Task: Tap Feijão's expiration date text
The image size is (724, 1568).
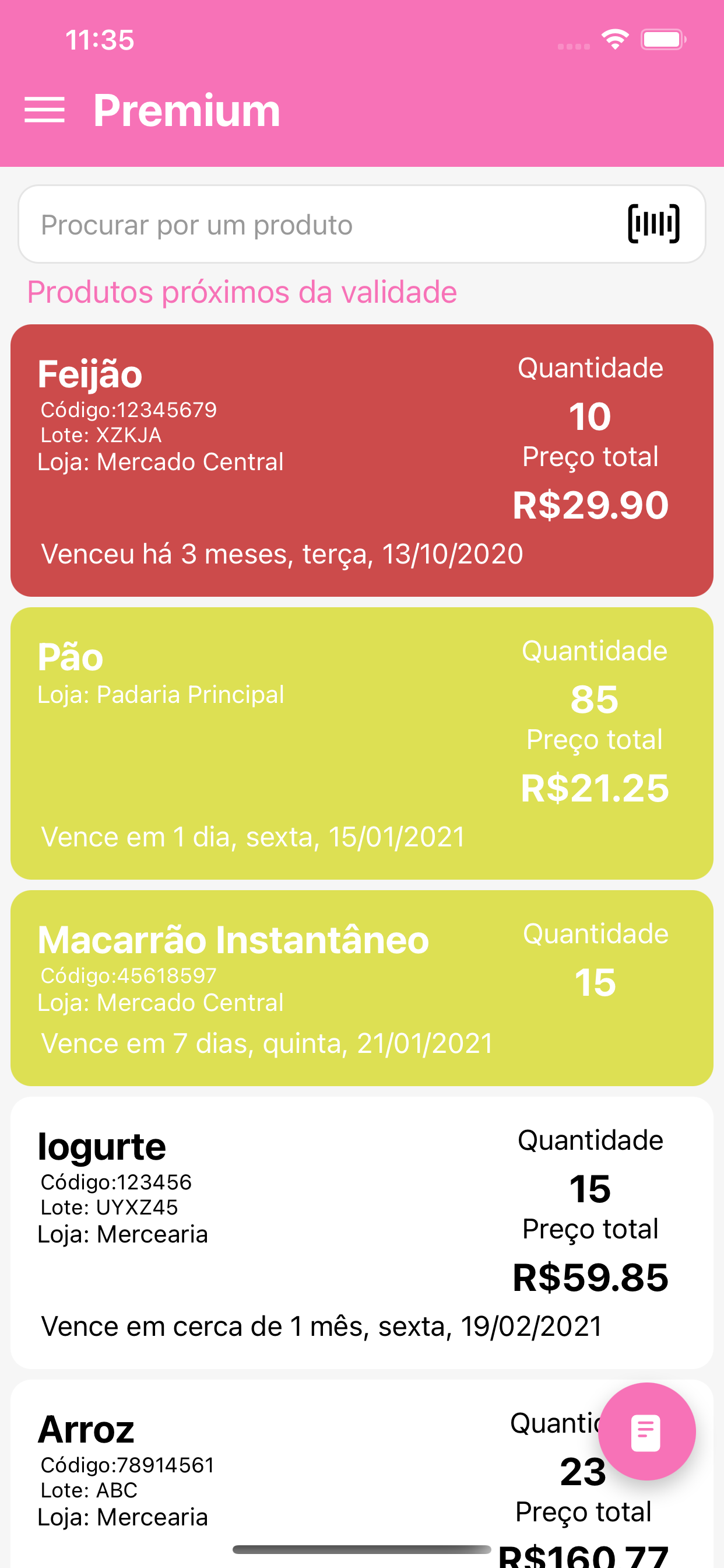Action: point(282,554)
